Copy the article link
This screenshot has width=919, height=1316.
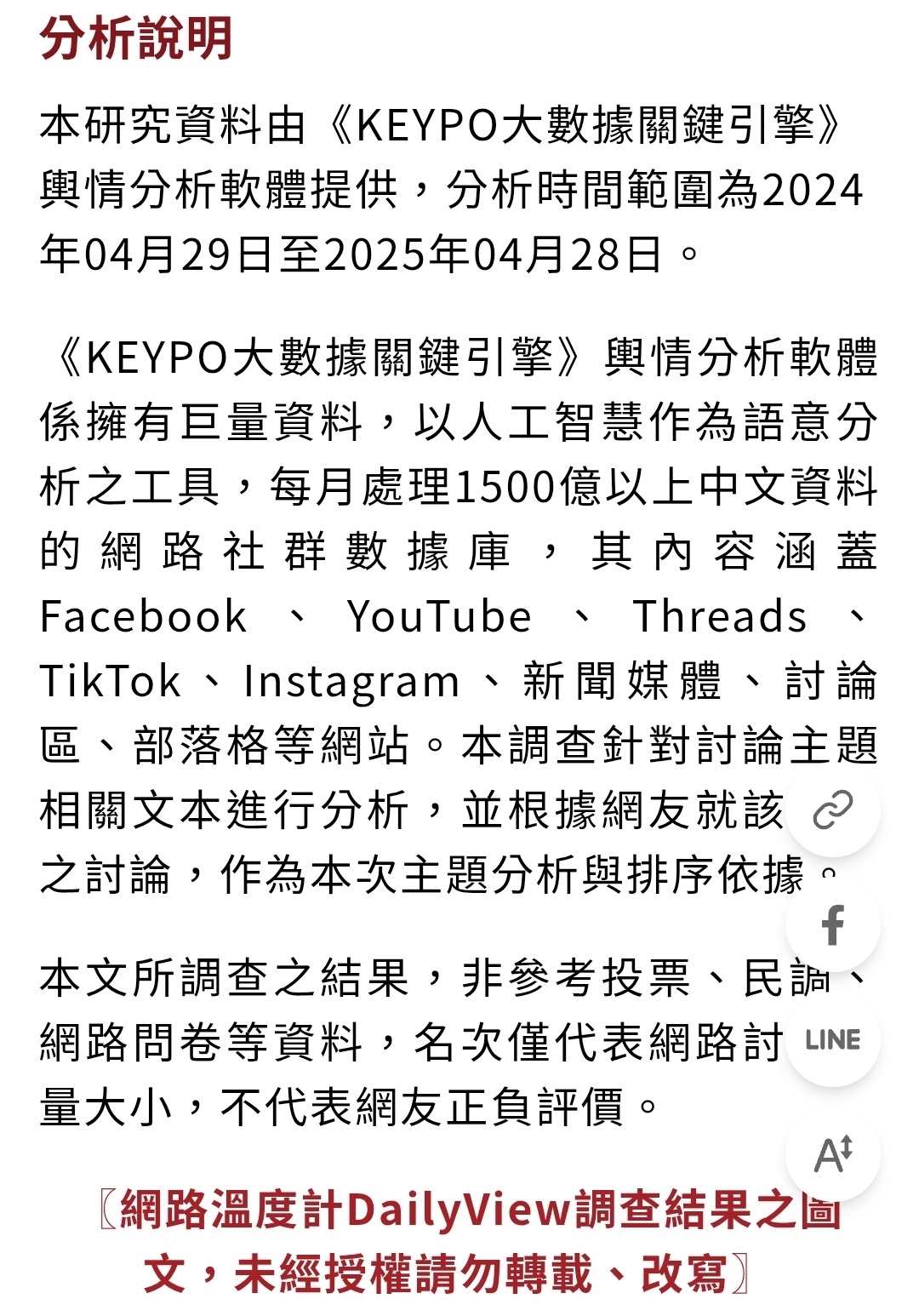click(x=832, y=810)
